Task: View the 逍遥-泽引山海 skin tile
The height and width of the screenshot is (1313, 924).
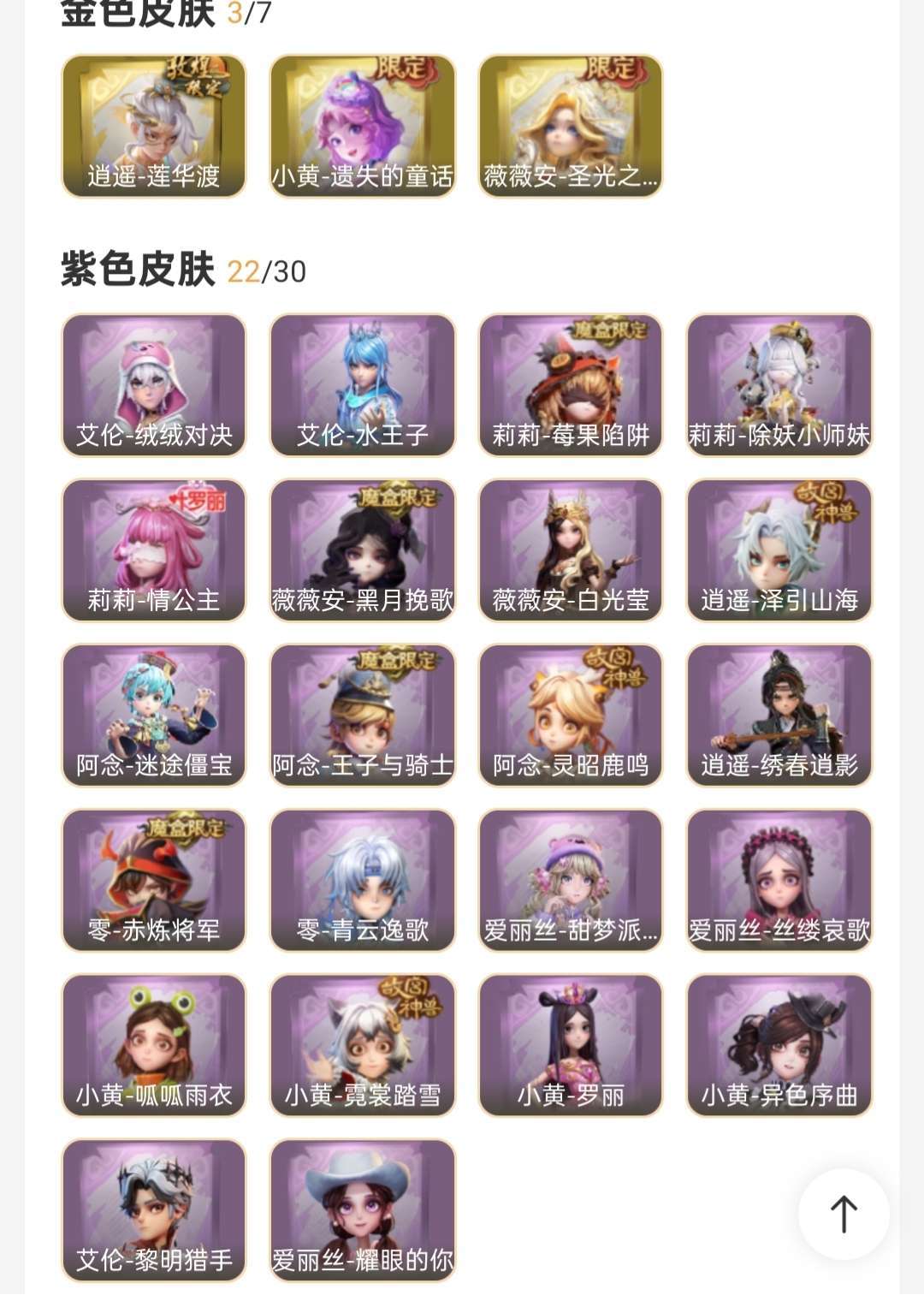Action: coord(779,550)
